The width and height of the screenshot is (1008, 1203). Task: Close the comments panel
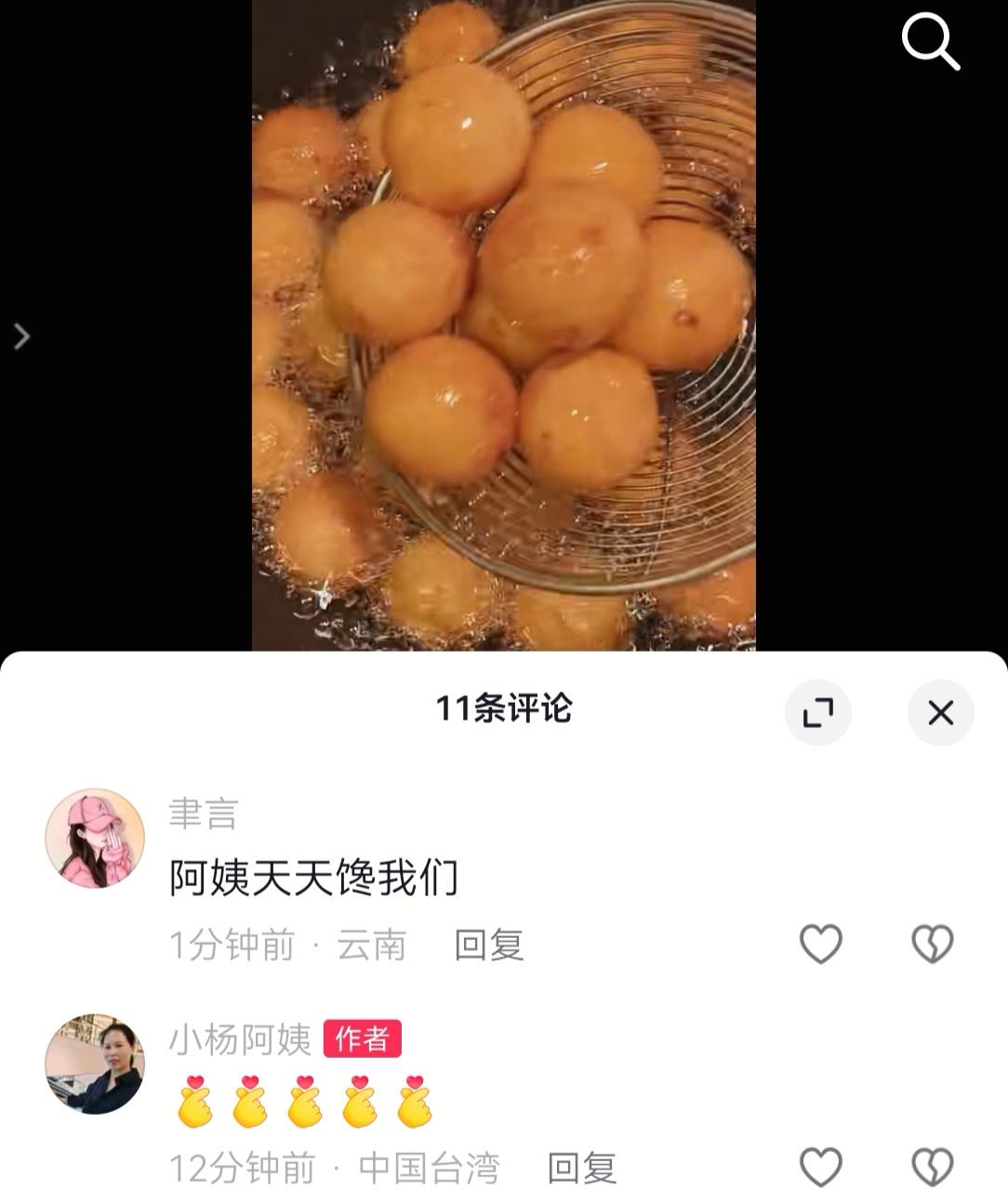pyautogui.click(x=941, y=712)
